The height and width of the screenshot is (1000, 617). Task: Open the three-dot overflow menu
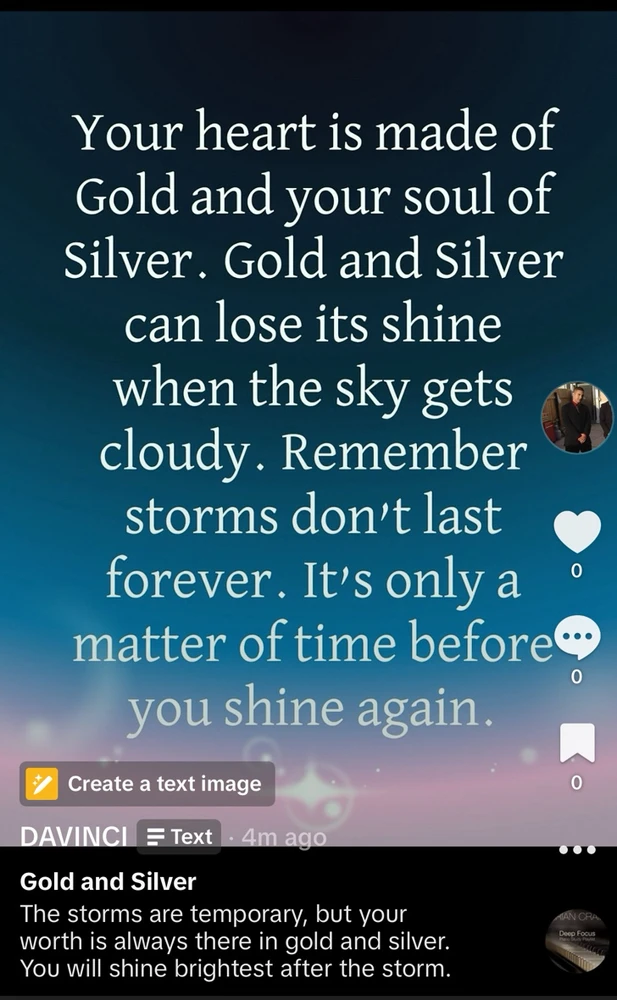(x=577, y=850)
